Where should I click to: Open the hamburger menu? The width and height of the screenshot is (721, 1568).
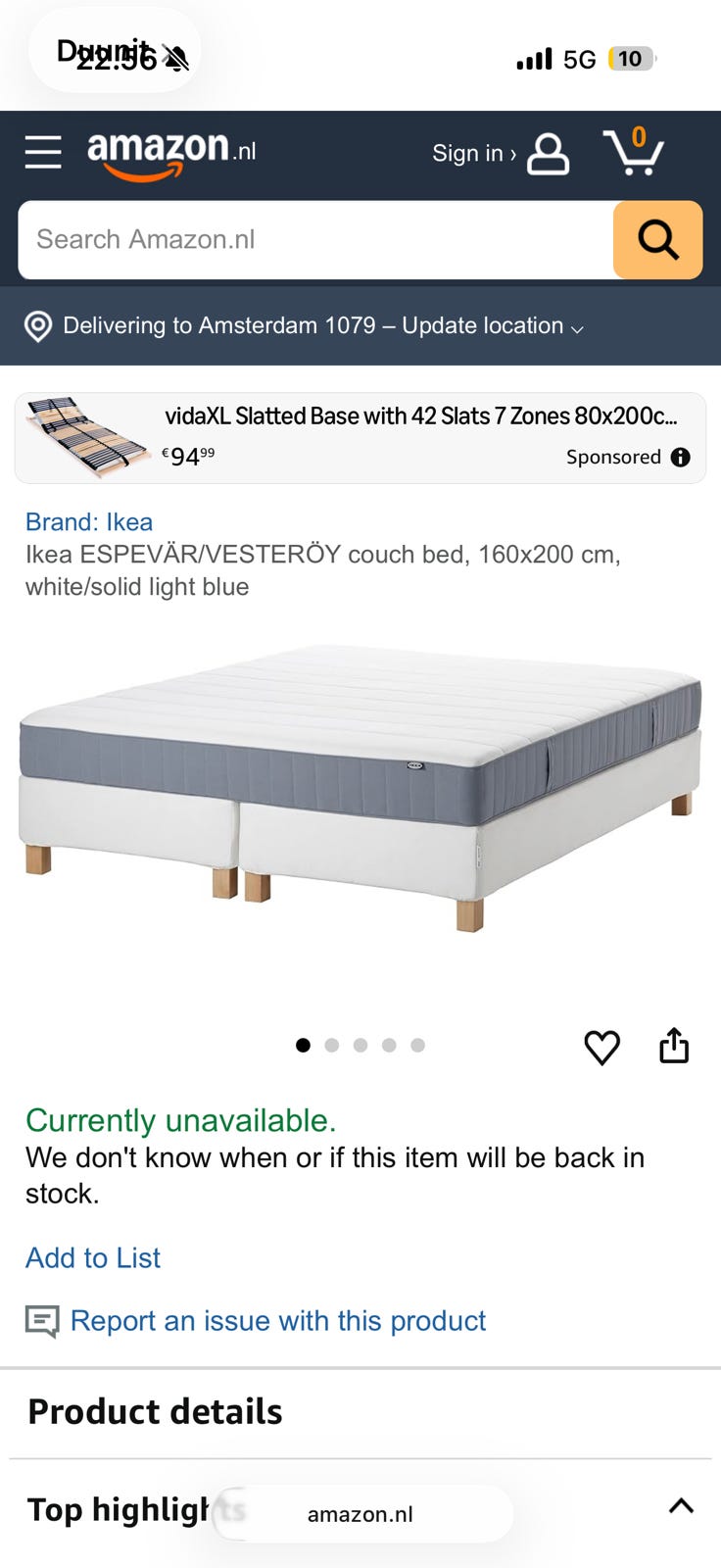point(43,152)
